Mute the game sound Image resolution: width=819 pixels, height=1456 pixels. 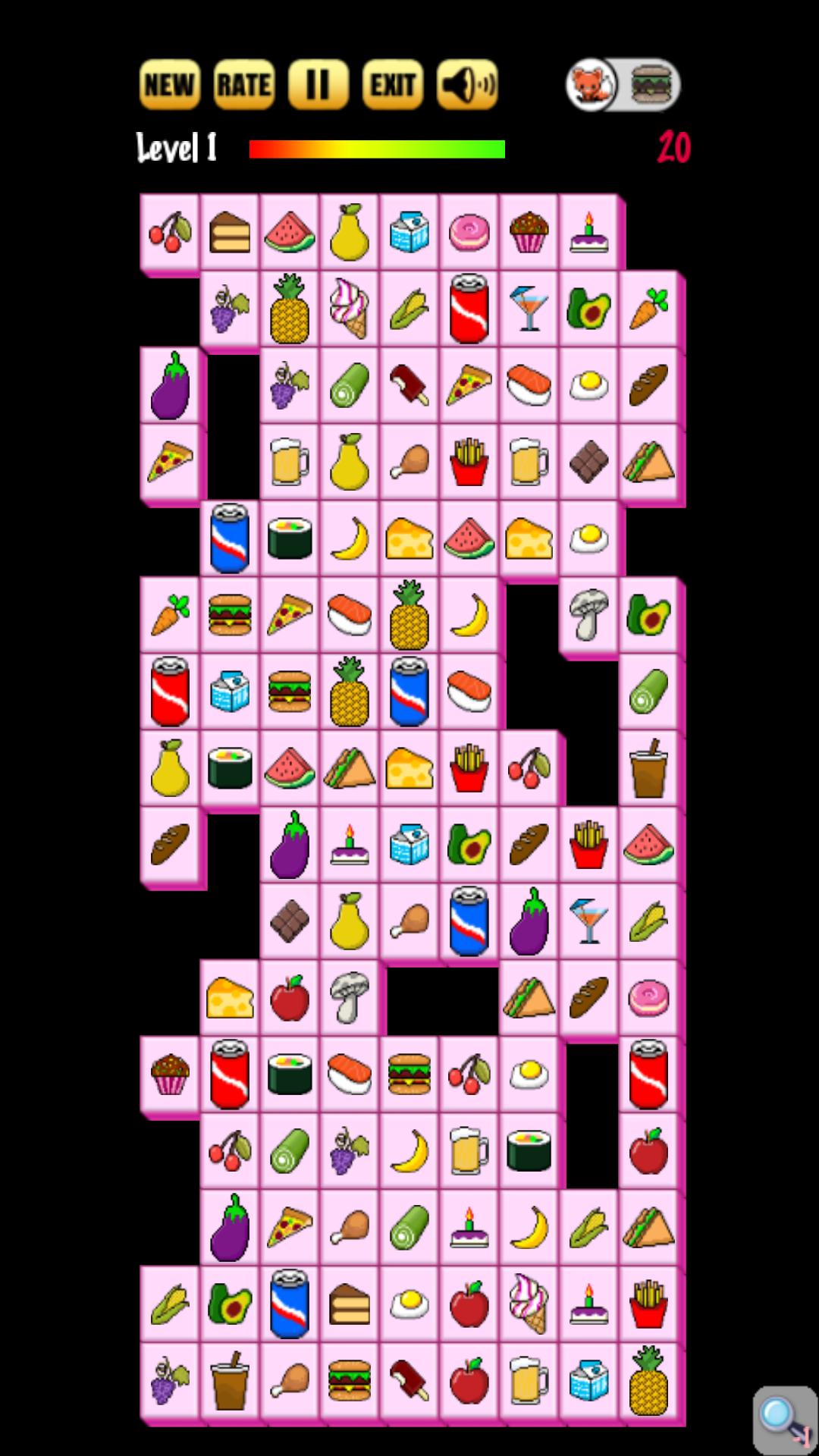[466, 84]
